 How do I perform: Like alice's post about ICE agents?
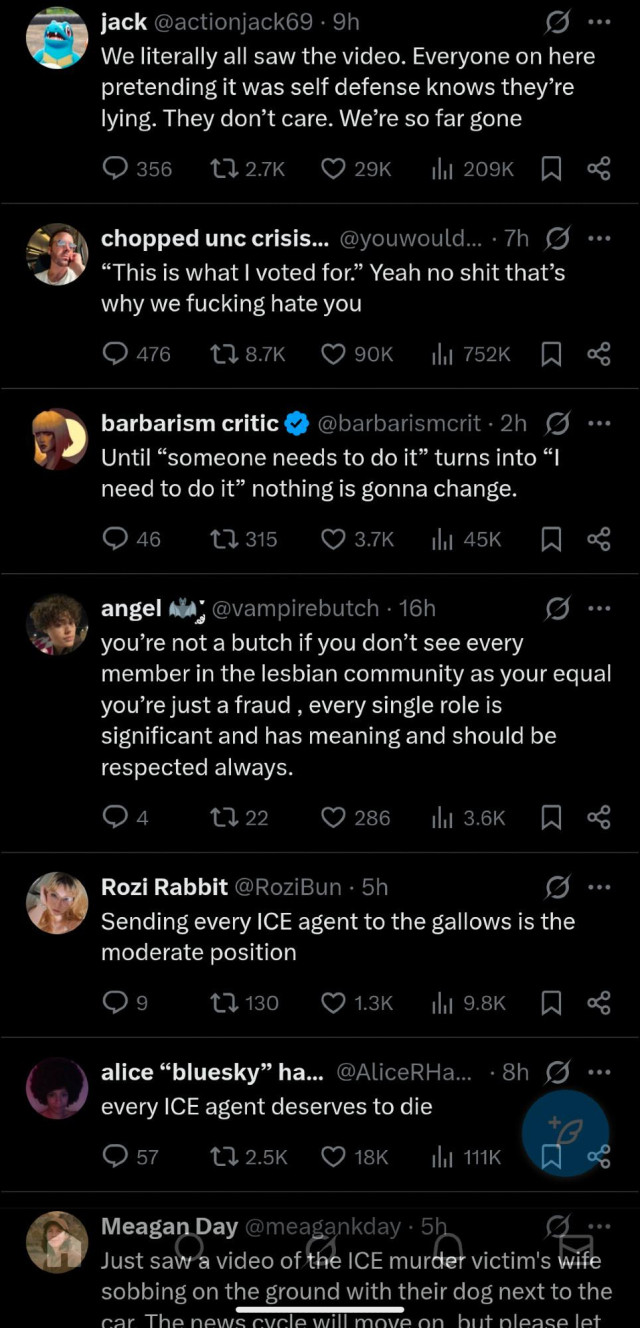333,1157
